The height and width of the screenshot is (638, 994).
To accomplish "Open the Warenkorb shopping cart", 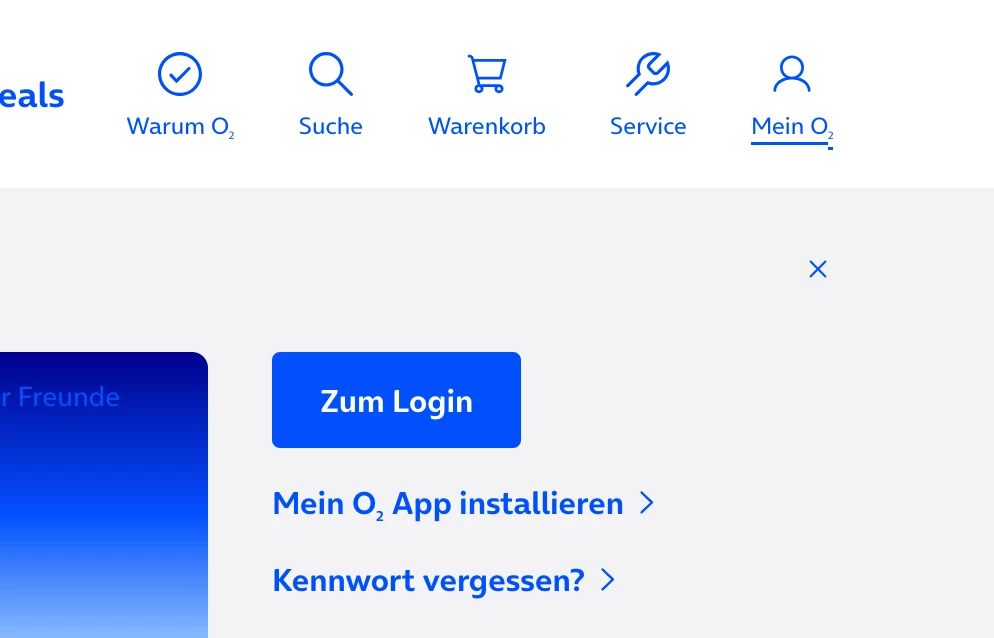I will (487, 96).
